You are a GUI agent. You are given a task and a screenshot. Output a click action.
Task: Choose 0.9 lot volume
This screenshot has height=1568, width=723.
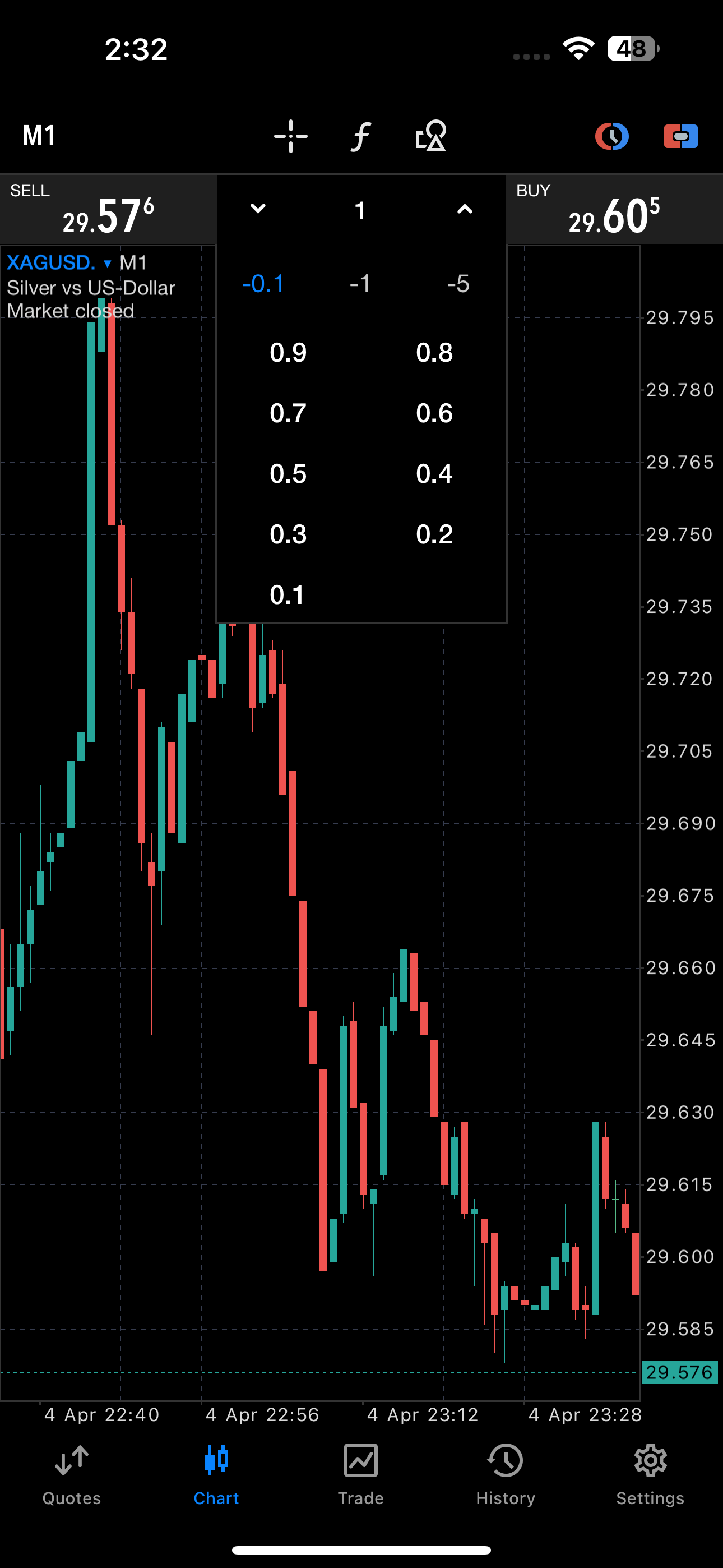[288, 352]
